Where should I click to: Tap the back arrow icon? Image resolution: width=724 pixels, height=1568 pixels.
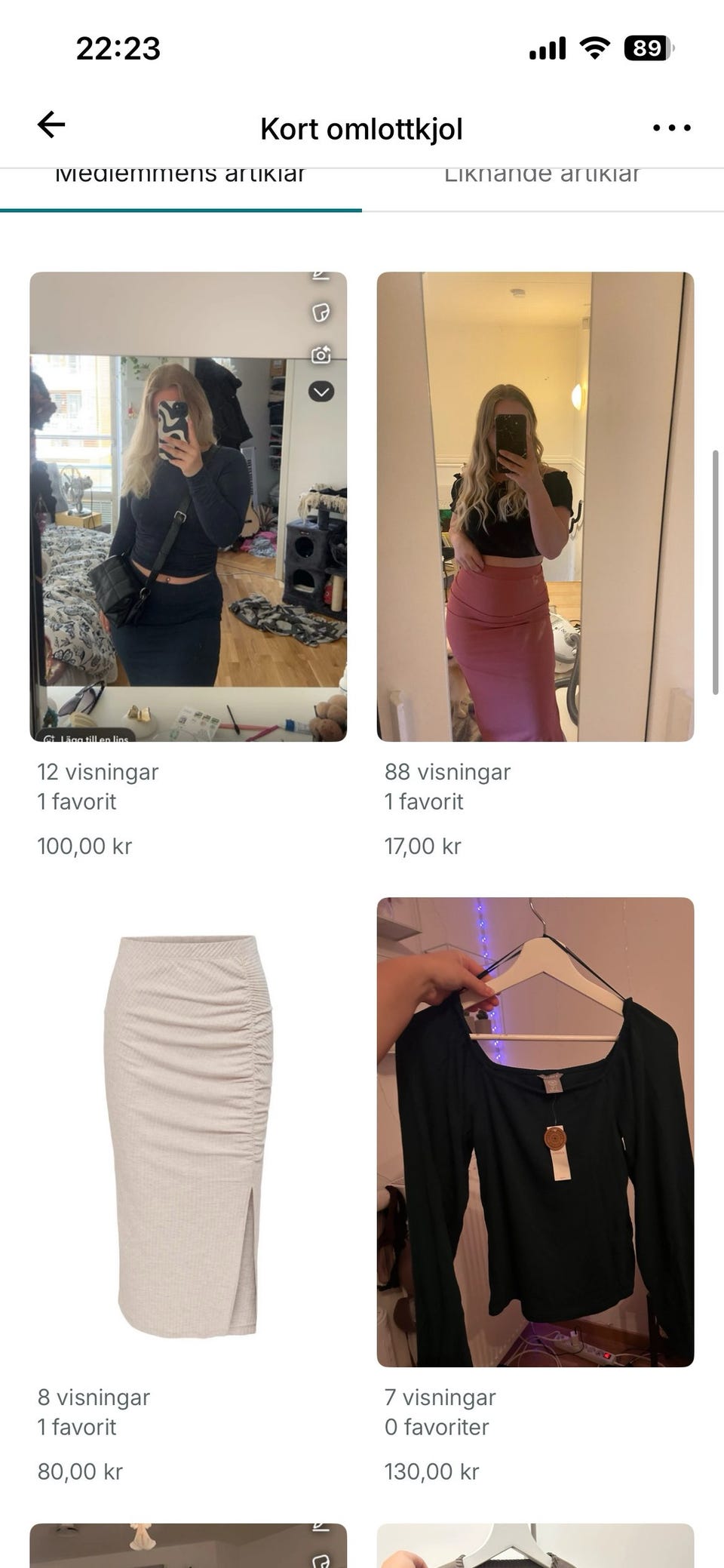click(x=50, y=125)
